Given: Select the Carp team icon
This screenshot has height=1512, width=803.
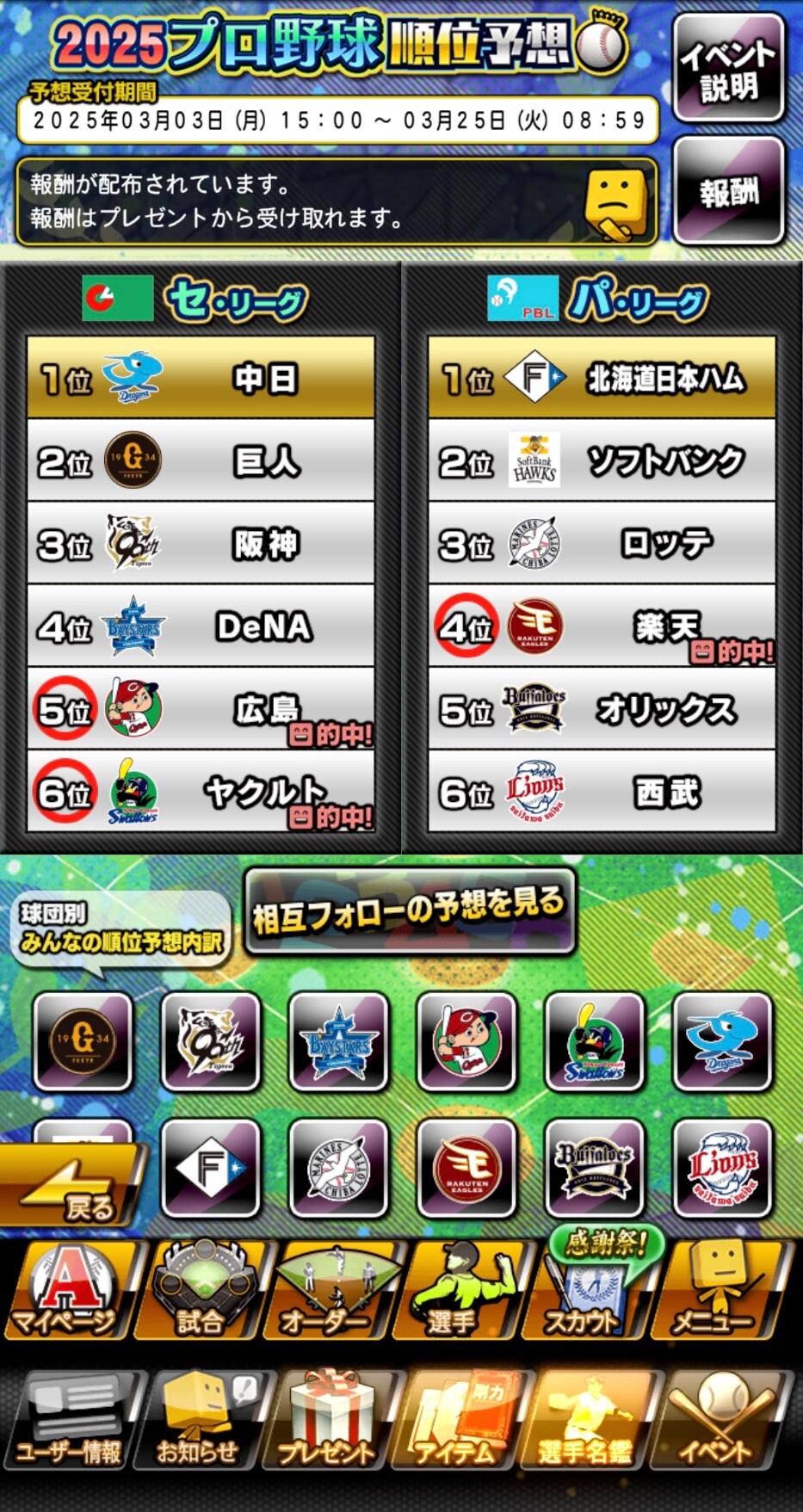Looking at the screenshot, I should tap(466, 1041).
